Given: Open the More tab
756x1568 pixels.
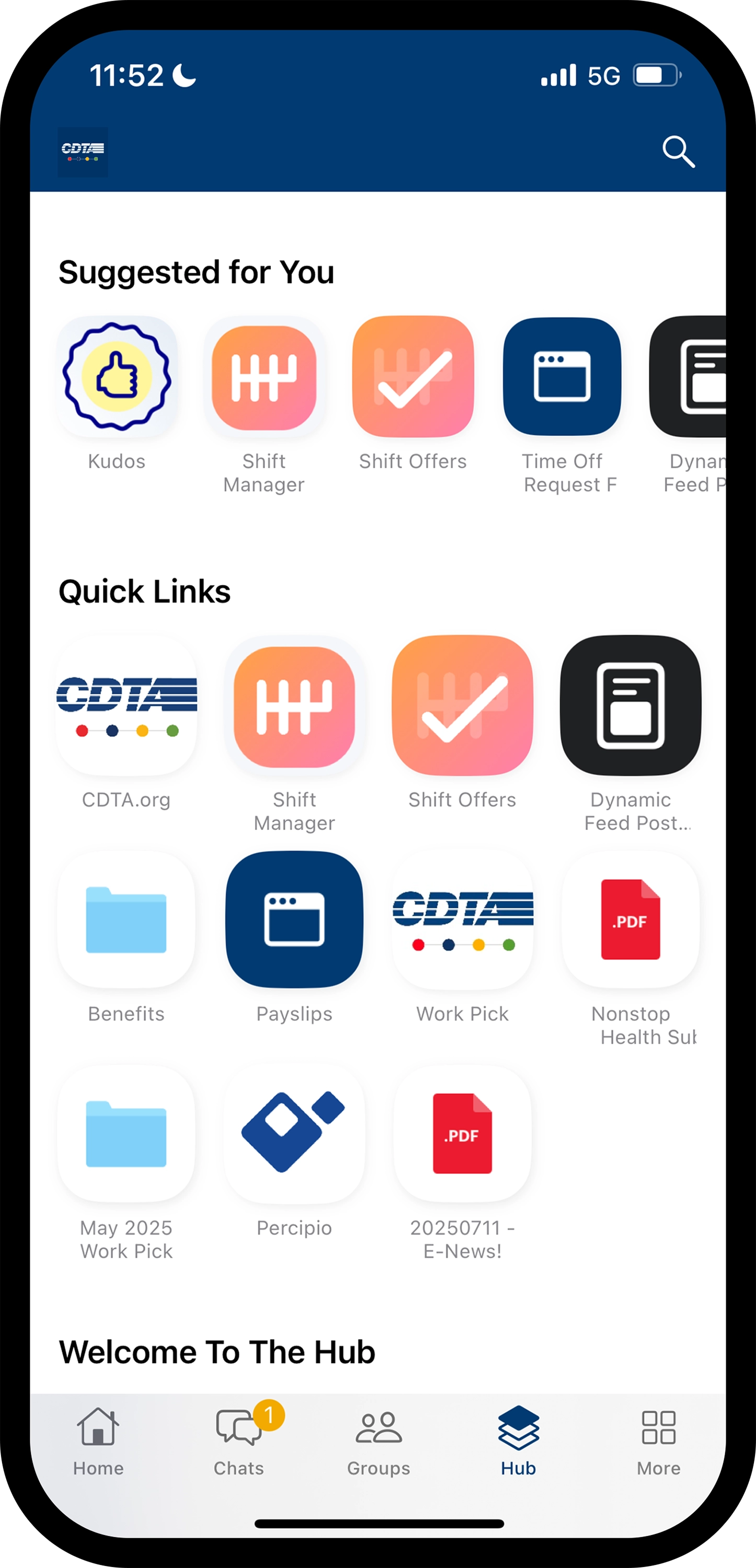Looking at the screenshot, I should (x=658, y=1441).
